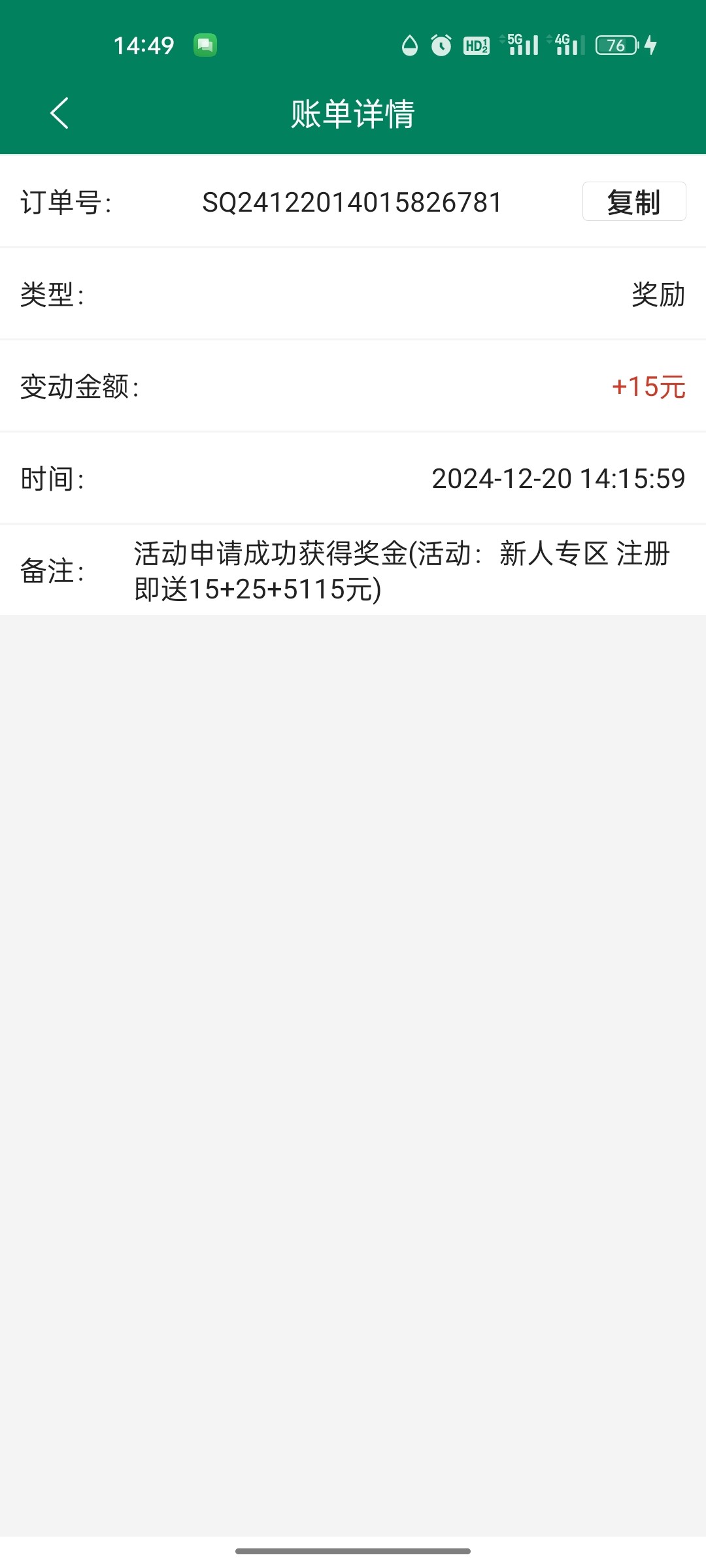Copy the order number with 复制 button
This screenshot has width=706, height=1568.
pyautogui.click(x=633, y=202)
